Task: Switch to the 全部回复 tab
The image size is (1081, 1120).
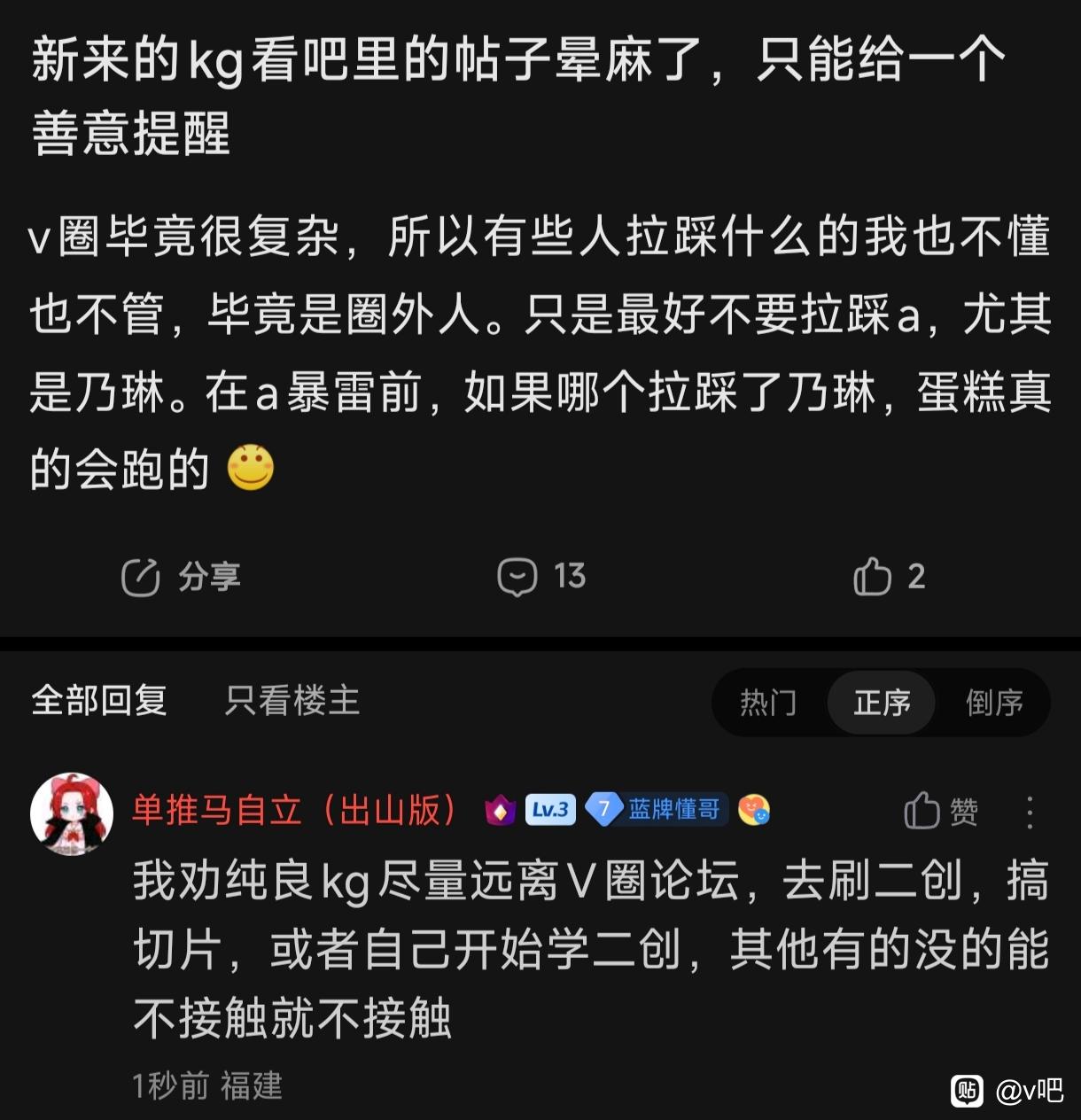Action: [99, 701]
